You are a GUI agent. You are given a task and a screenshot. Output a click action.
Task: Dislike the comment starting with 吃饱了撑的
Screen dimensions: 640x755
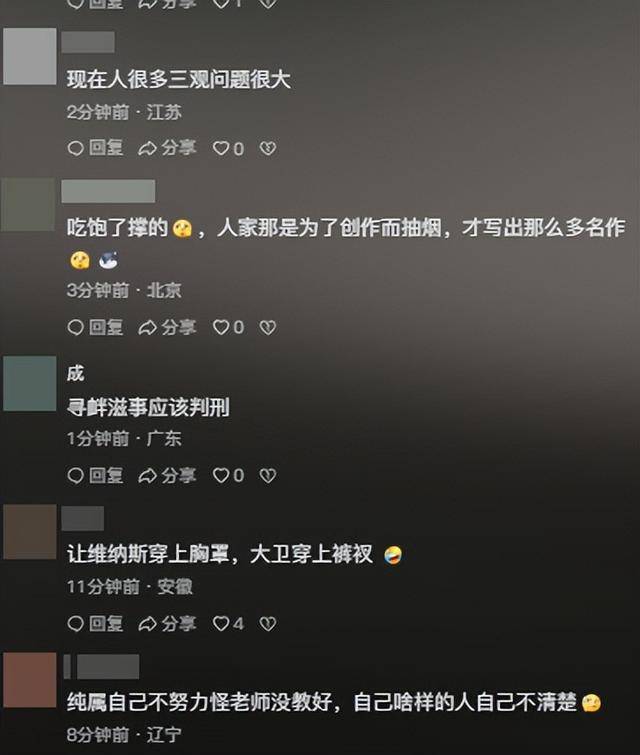(x=267, y=327)
